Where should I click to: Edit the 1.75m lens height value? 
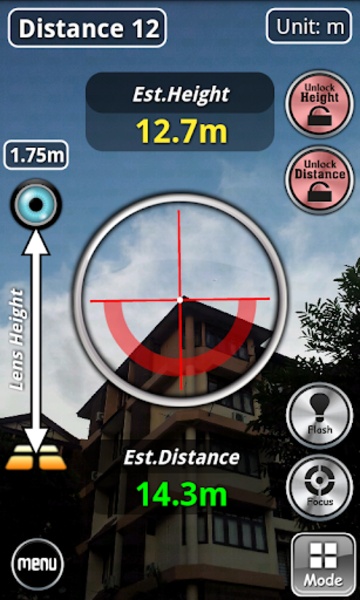(36, 155)
